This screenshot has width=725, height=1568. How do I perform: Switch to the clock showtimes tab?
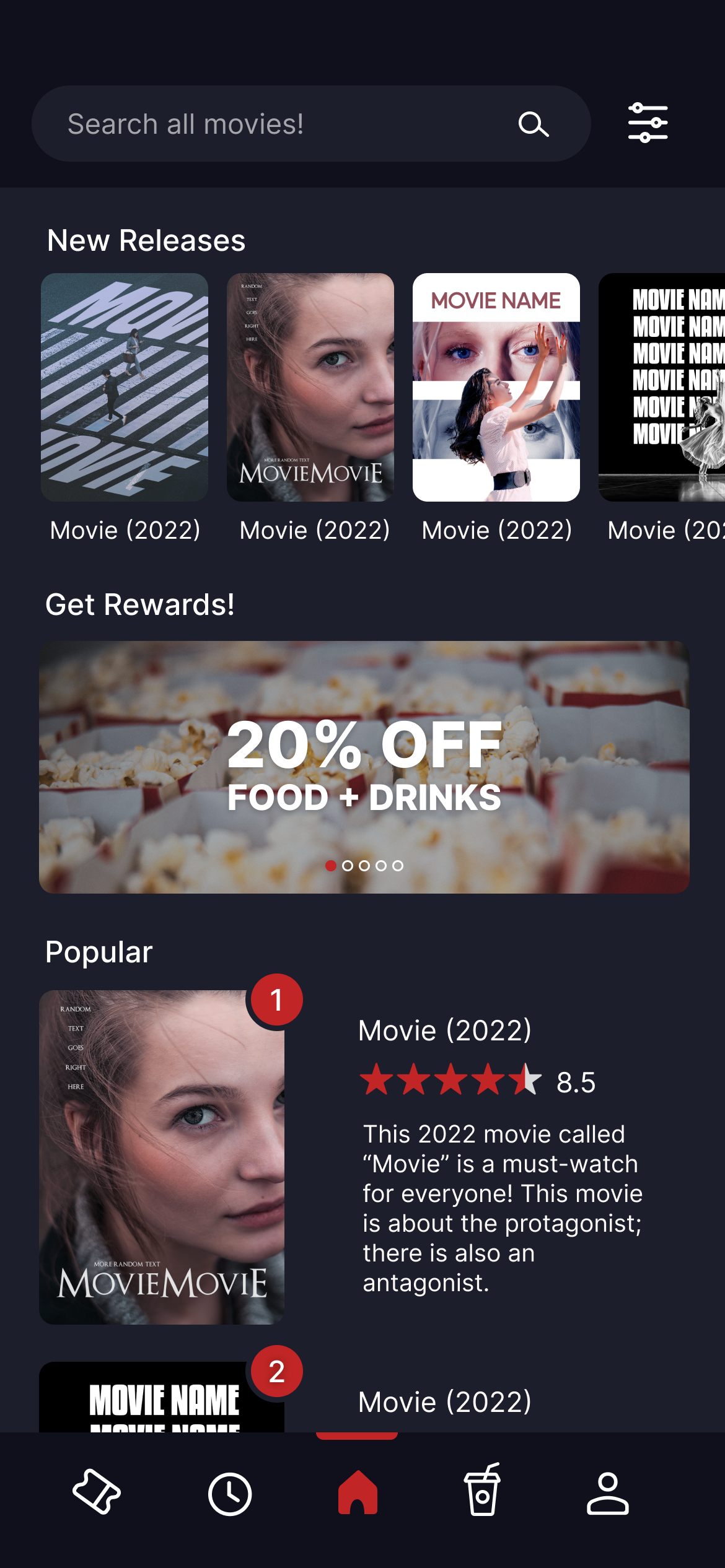click(x=230, y=1494)
